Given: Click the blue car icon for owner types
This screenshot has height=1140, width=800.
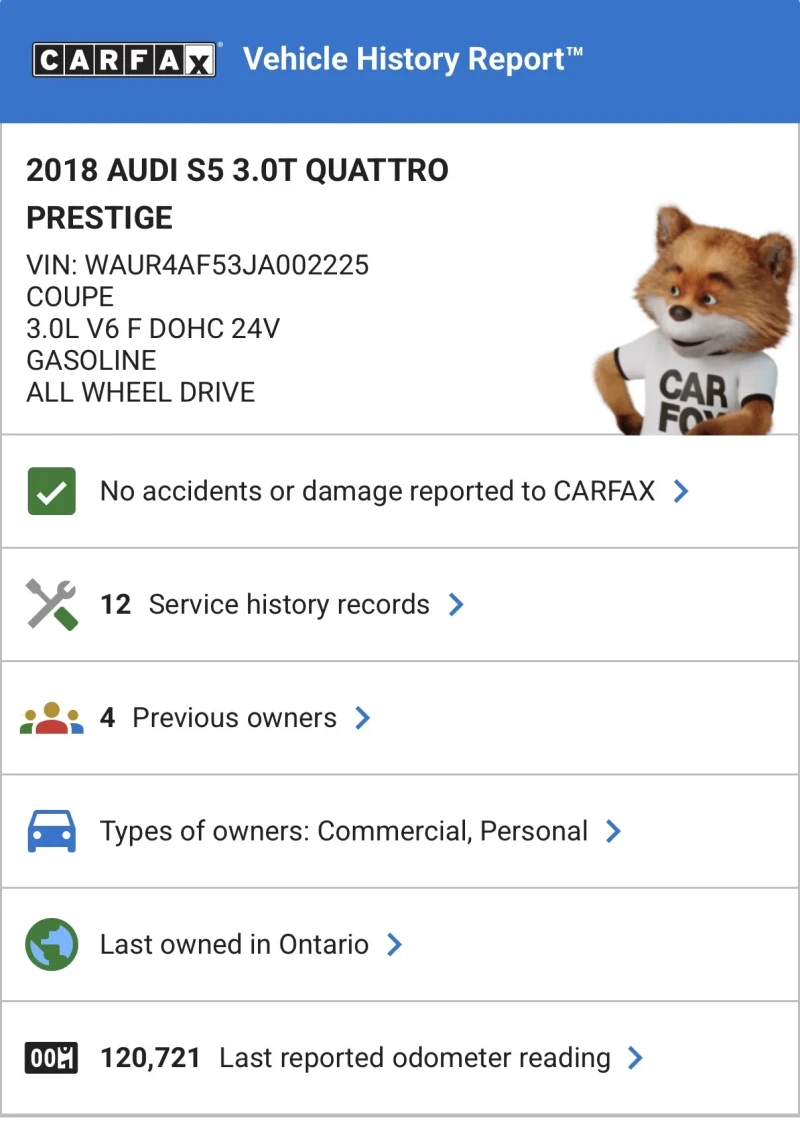Looking at the screenshot, I should click(x=52, y=831).
